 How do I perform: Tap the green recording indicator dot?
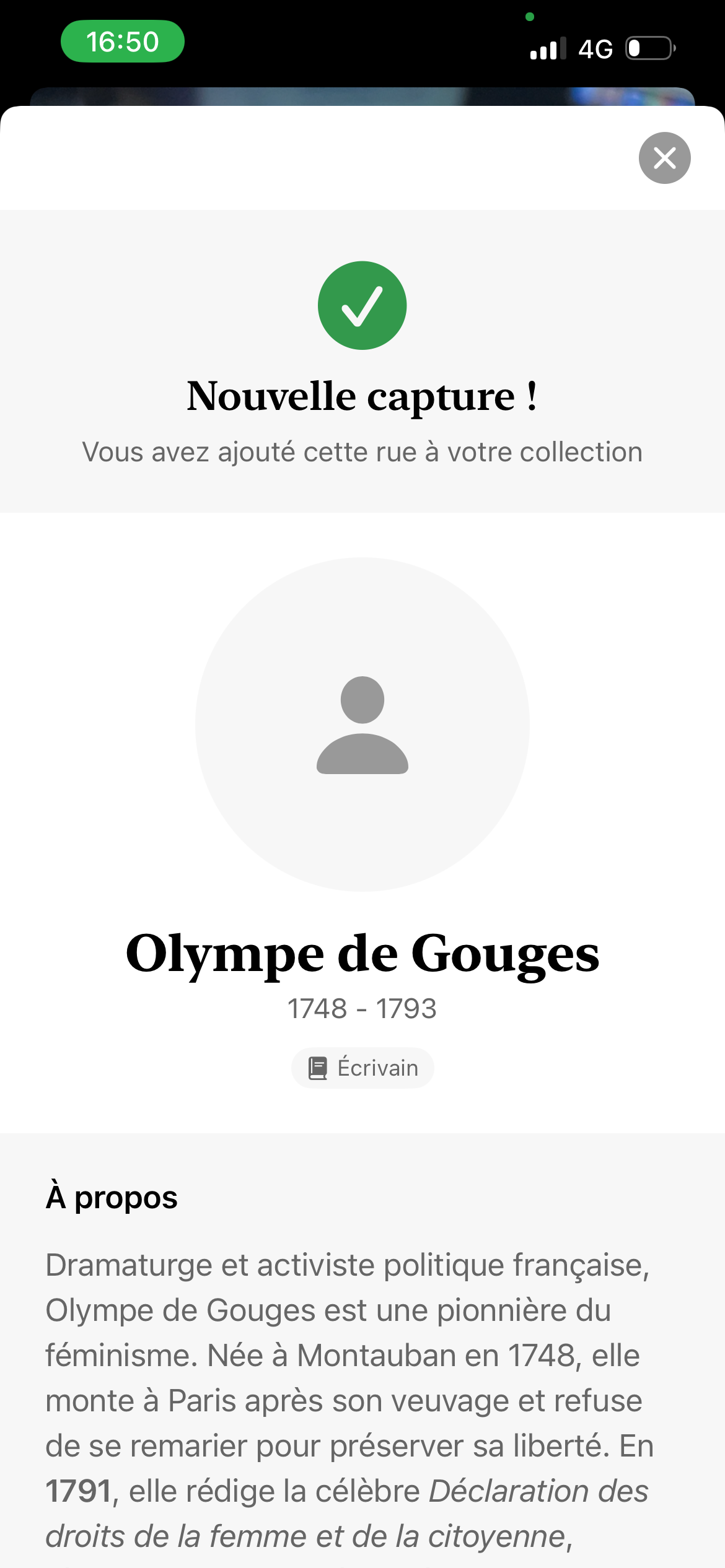click(529, 18)
